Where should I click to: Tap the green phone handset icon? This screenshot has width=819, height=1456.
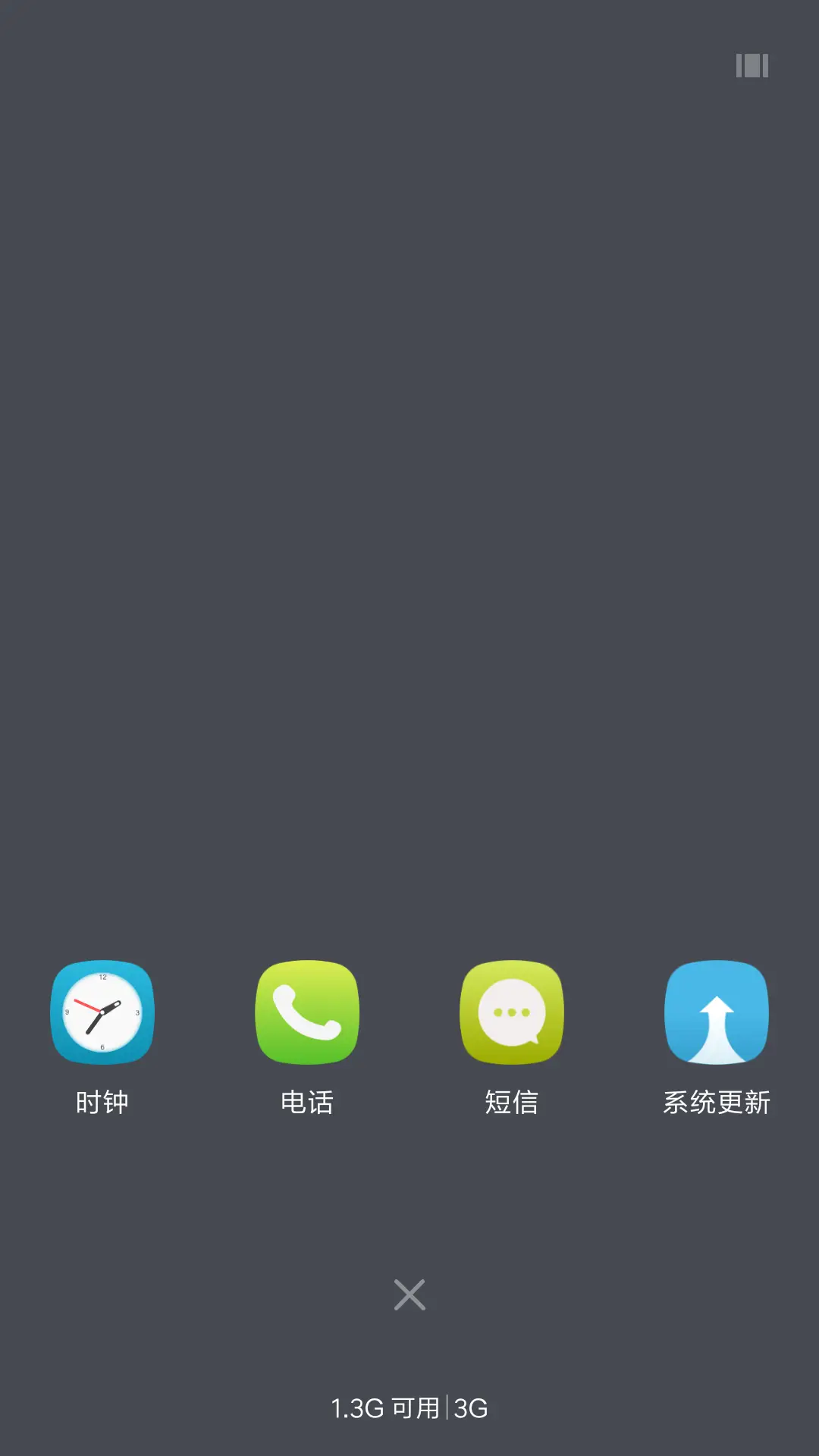[307, 1012]
